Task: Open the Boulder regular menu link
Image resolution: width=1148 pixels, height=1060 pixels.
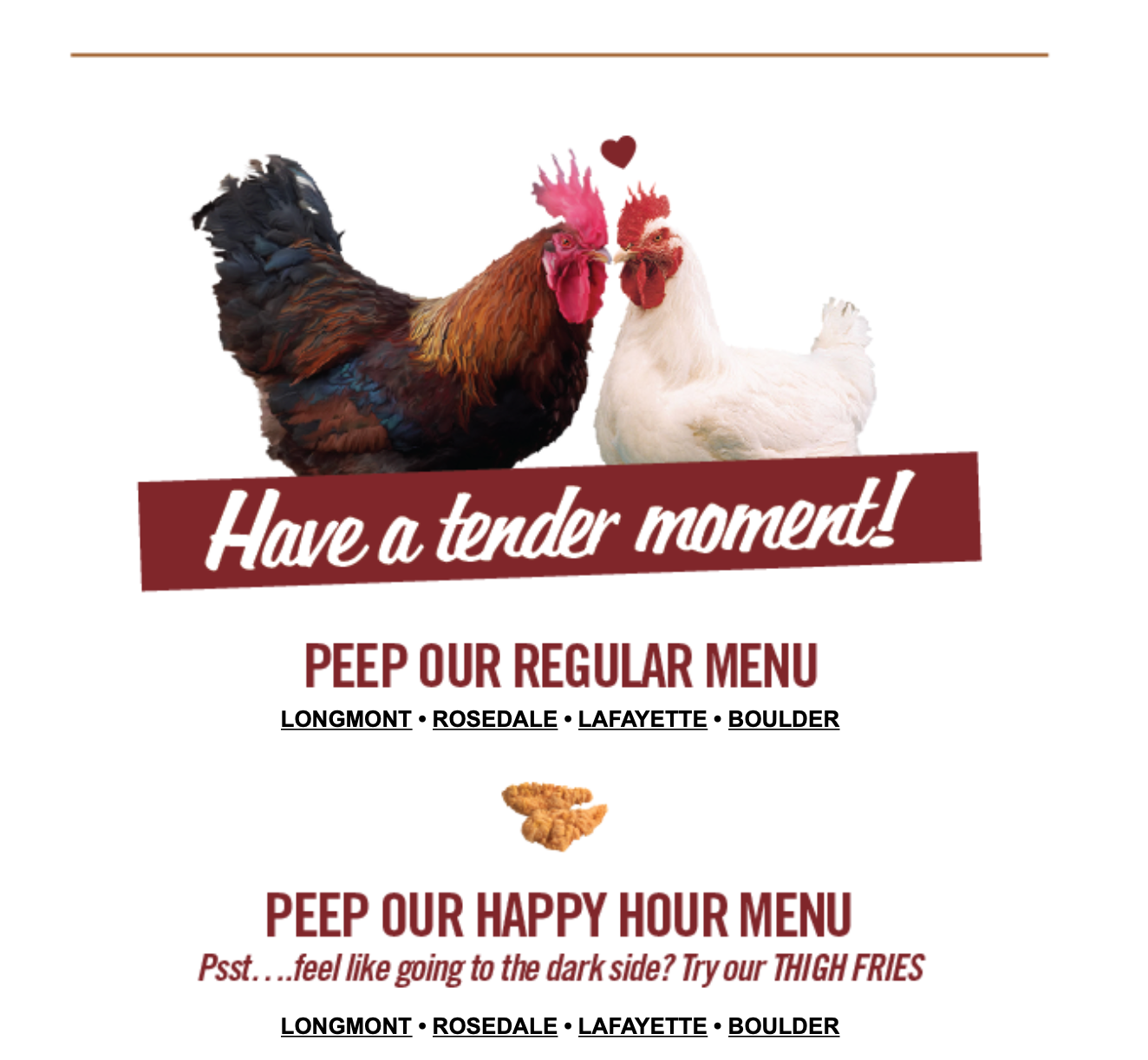Action: [783, 719]
